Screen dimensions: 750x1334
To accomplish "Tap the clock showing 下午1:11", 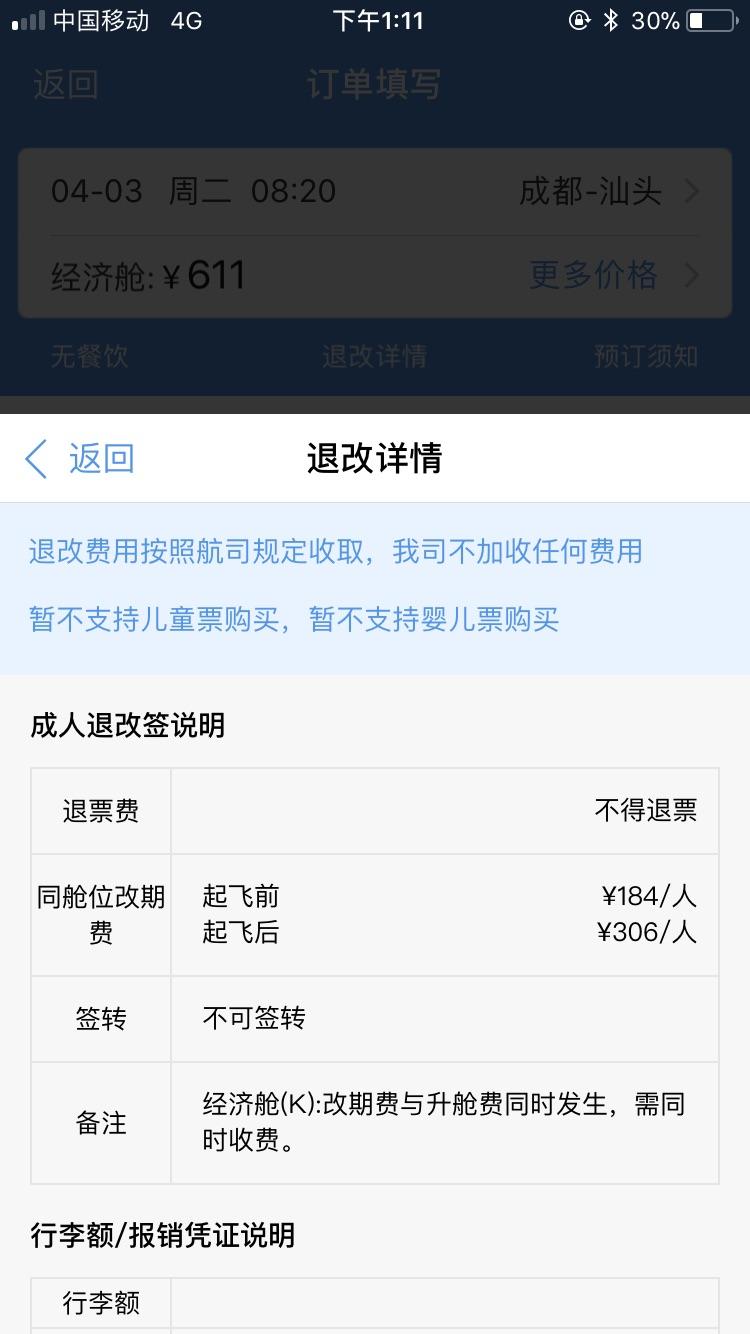I will (377, 20).
